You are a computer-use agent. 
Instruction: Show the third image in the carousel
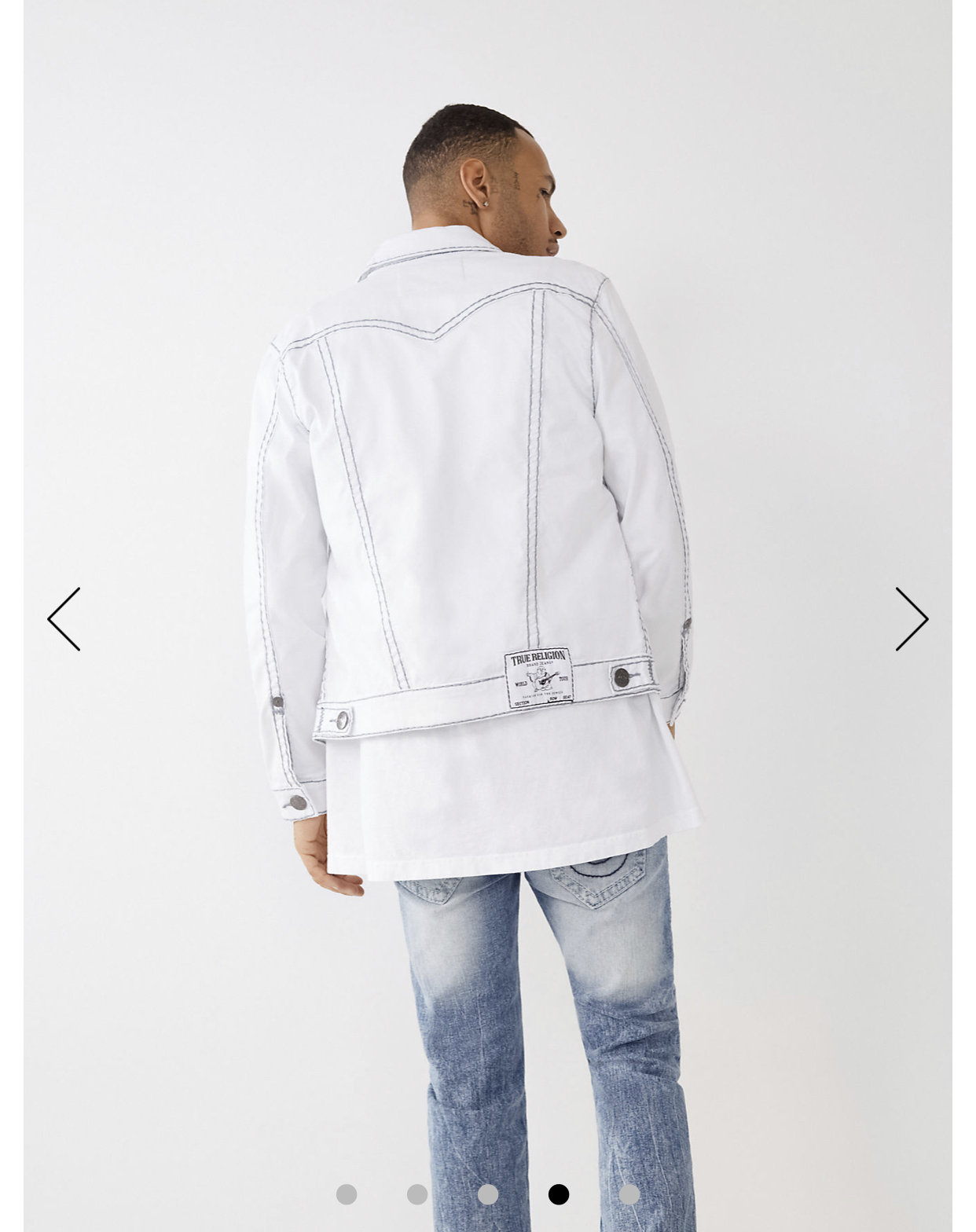point(488,1194)
